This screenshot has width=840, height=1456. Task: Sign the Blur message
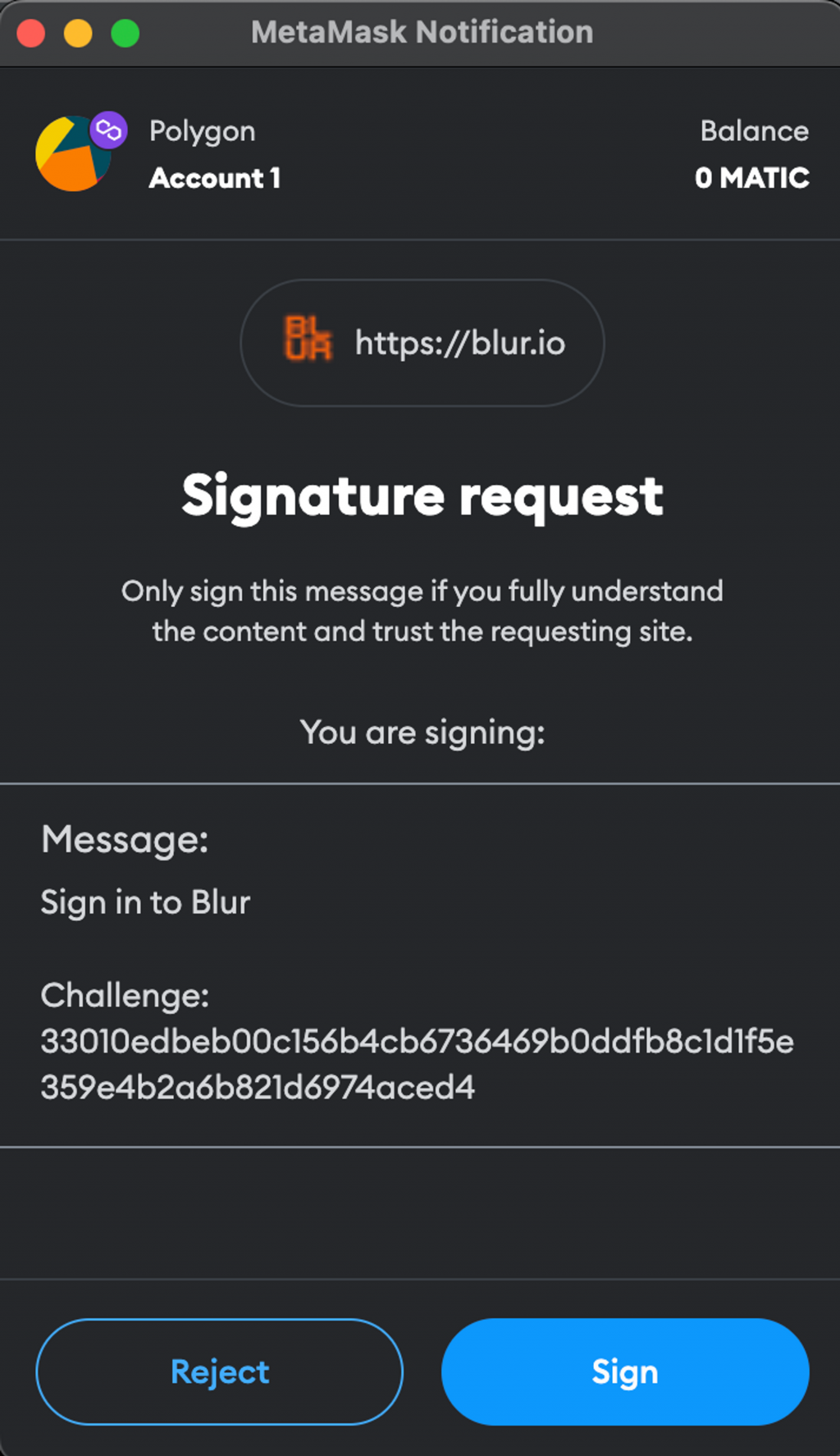625,1371
